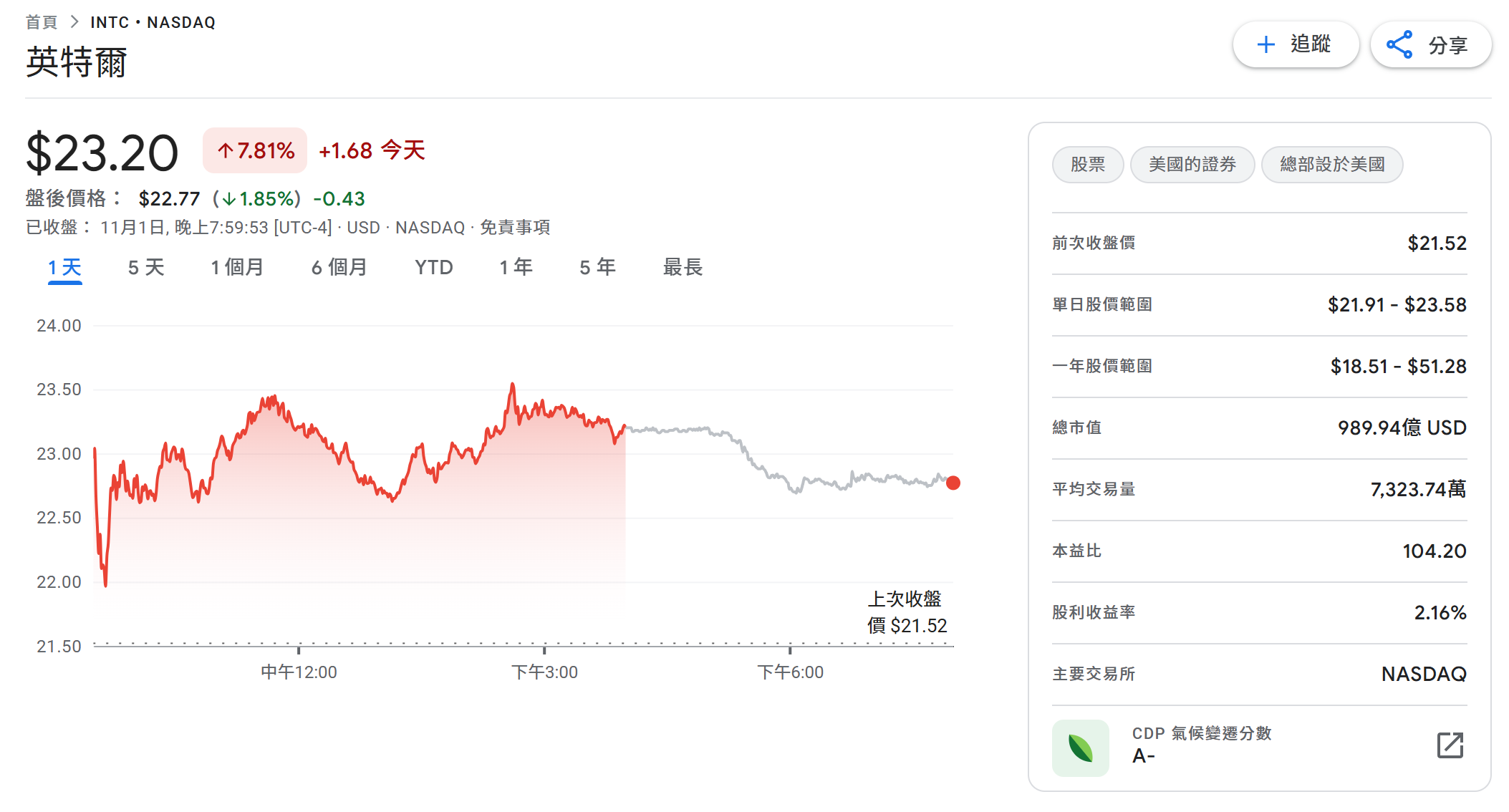Show the 最長 range chart

pyautogui.click(x=683, y=267)
